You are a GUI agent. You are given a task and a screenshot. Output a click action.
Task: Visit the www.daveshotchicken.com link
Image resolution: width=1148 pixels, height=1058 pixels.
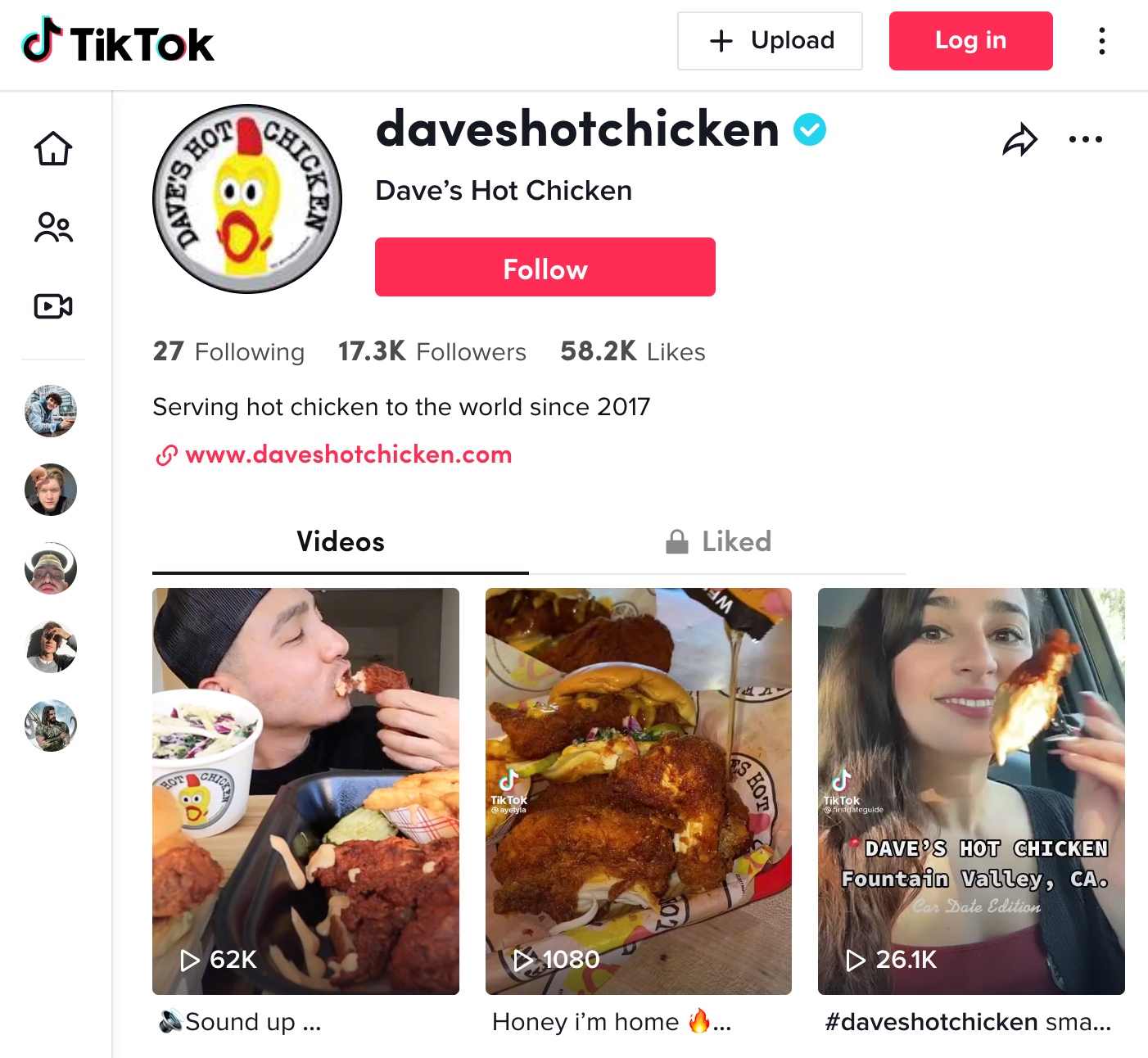[x=348, y=454]
